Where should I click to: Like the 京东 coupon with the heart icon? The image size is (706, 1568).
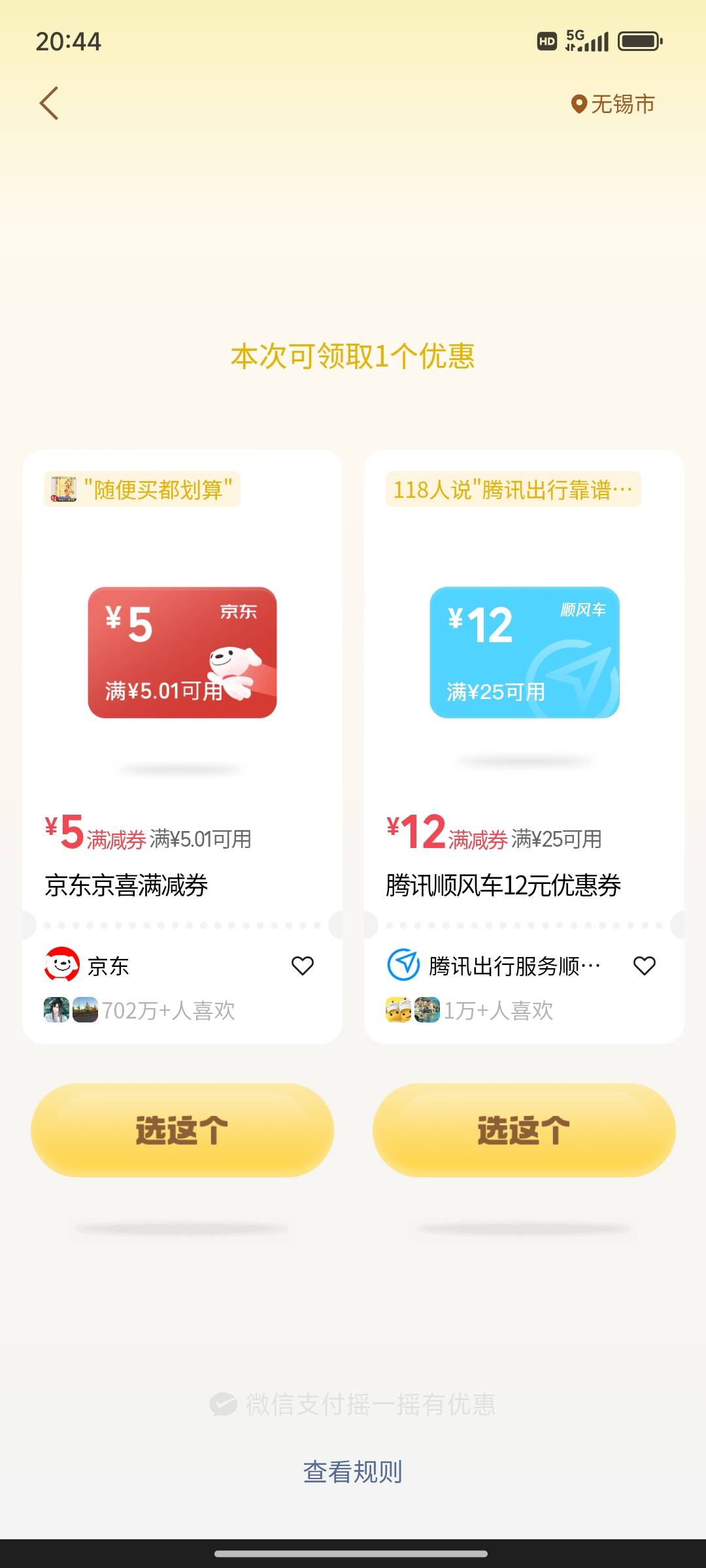click(303, 966)
